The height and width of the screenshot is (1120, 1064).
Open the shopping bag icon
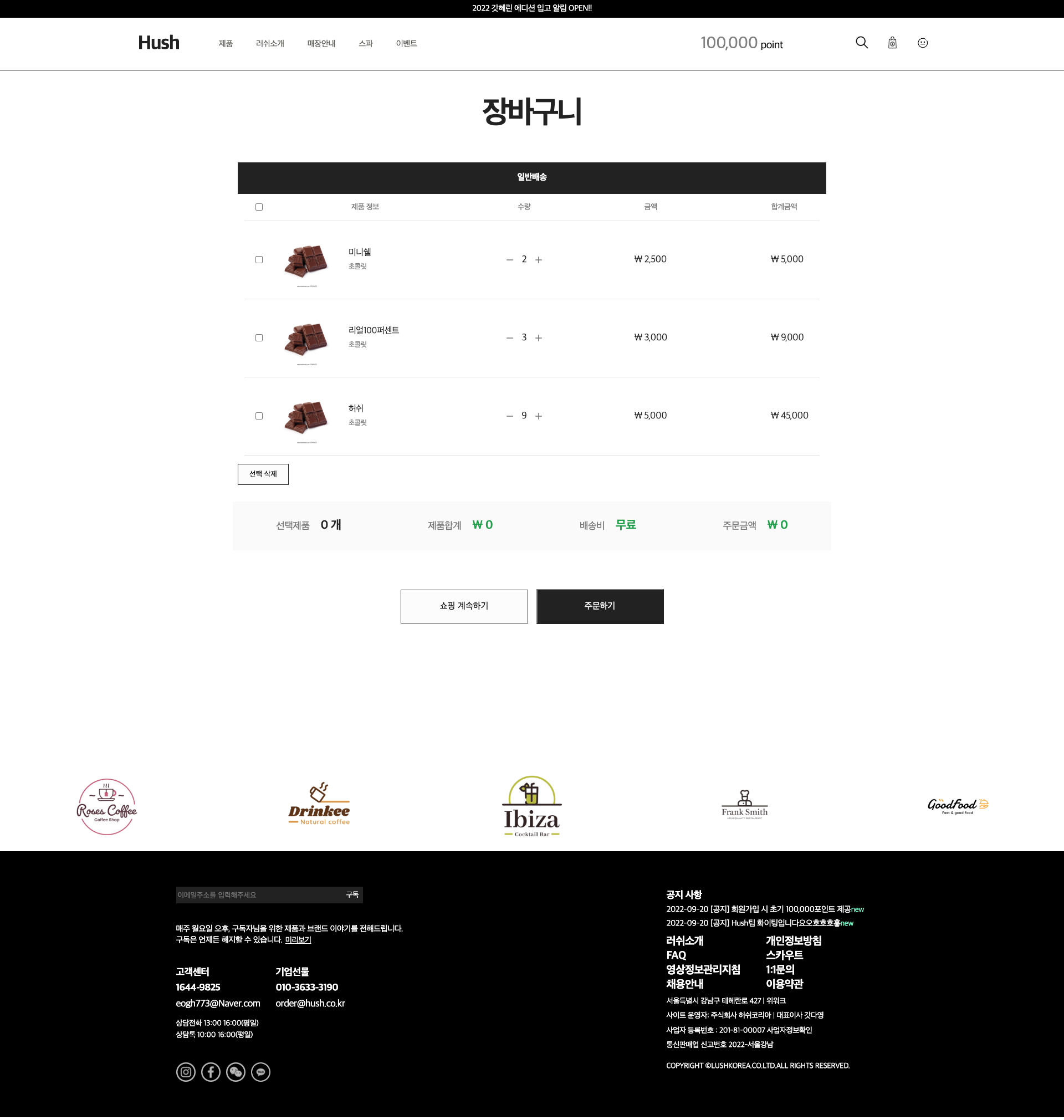892,43
